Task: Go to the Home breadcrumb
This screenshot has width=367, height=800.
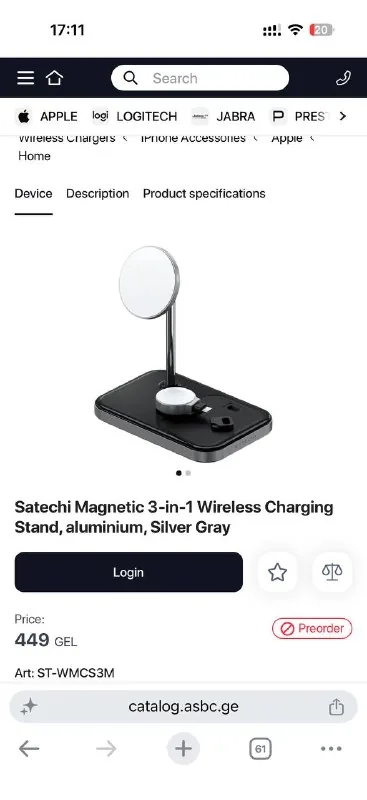Action: pos(34,156)
